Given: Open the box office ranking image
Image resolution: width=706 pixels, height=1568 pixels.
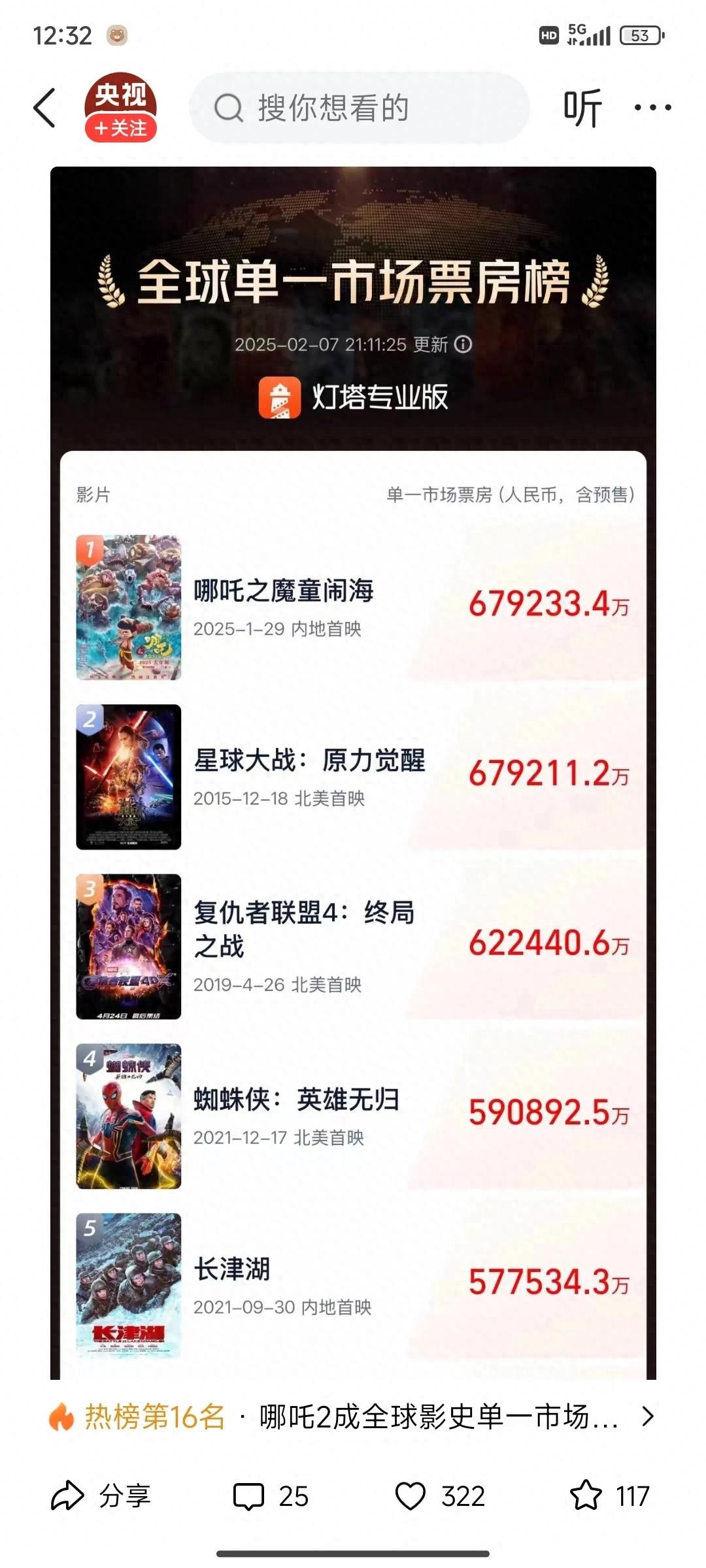Looking at the screenshot, I should pos(353,771).
